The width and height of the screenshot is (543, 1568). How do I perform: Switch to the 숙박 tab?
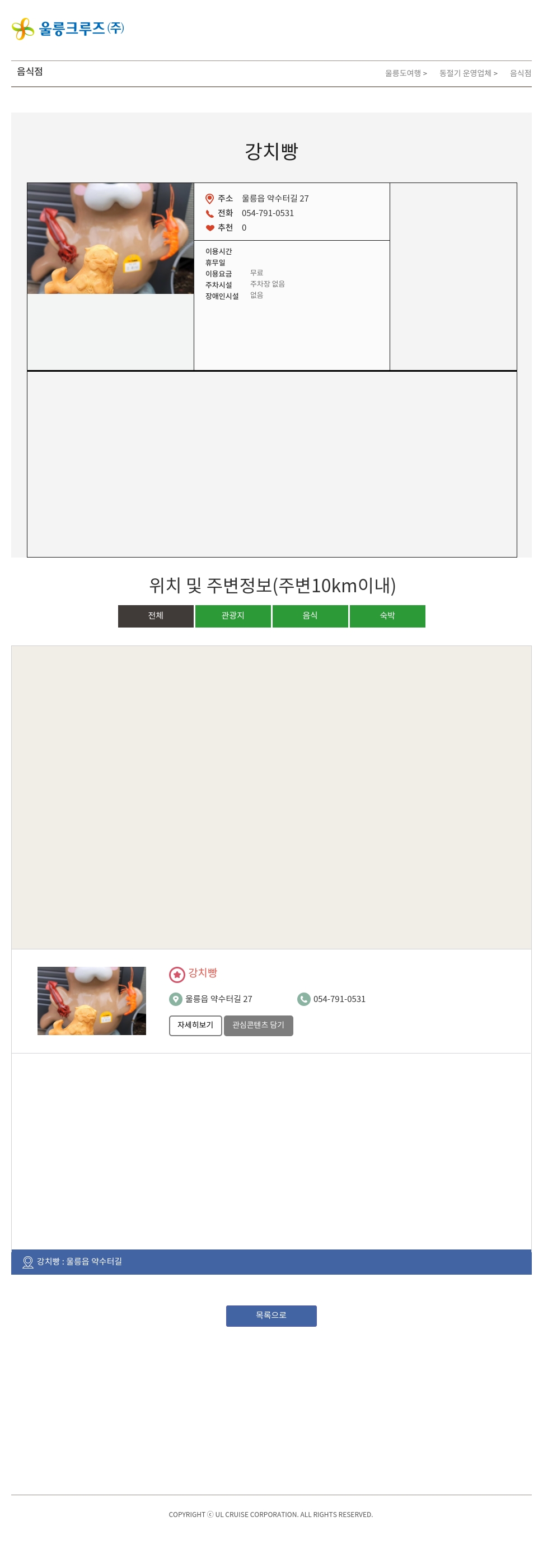click(x=387, y=615)
